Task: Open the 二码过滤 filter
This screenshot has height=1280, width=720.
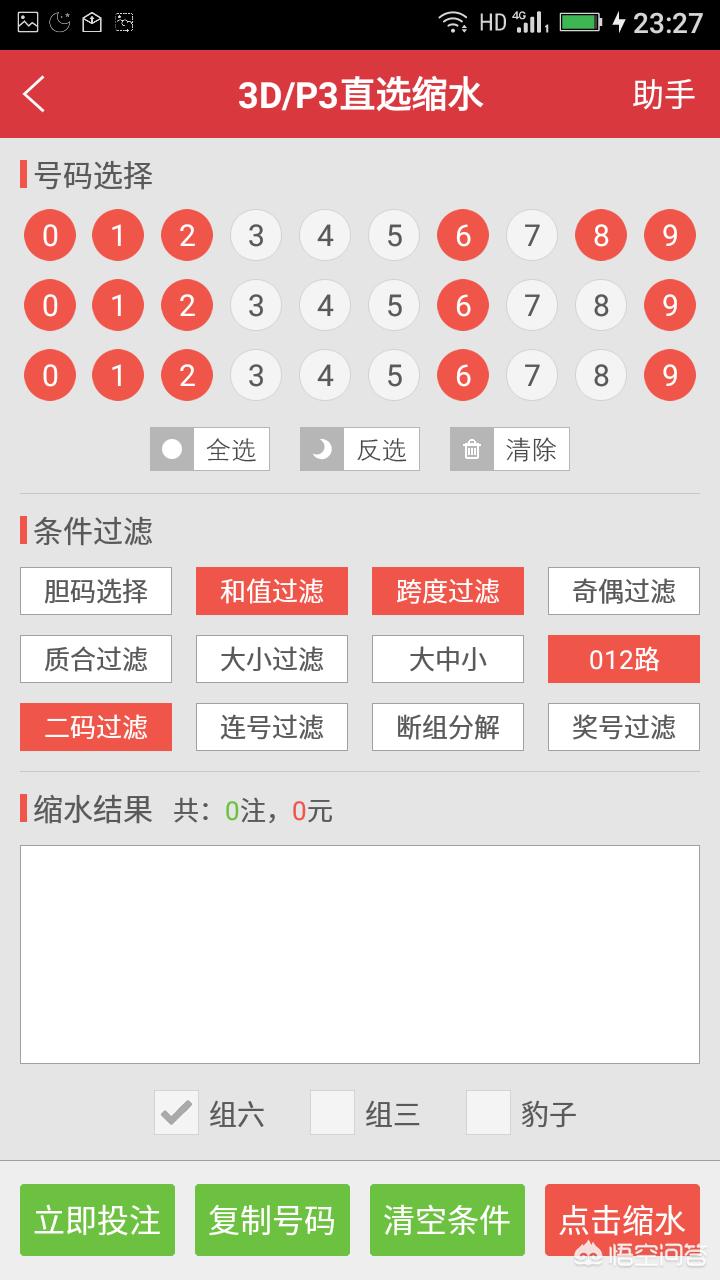Action: click(96, 727)
